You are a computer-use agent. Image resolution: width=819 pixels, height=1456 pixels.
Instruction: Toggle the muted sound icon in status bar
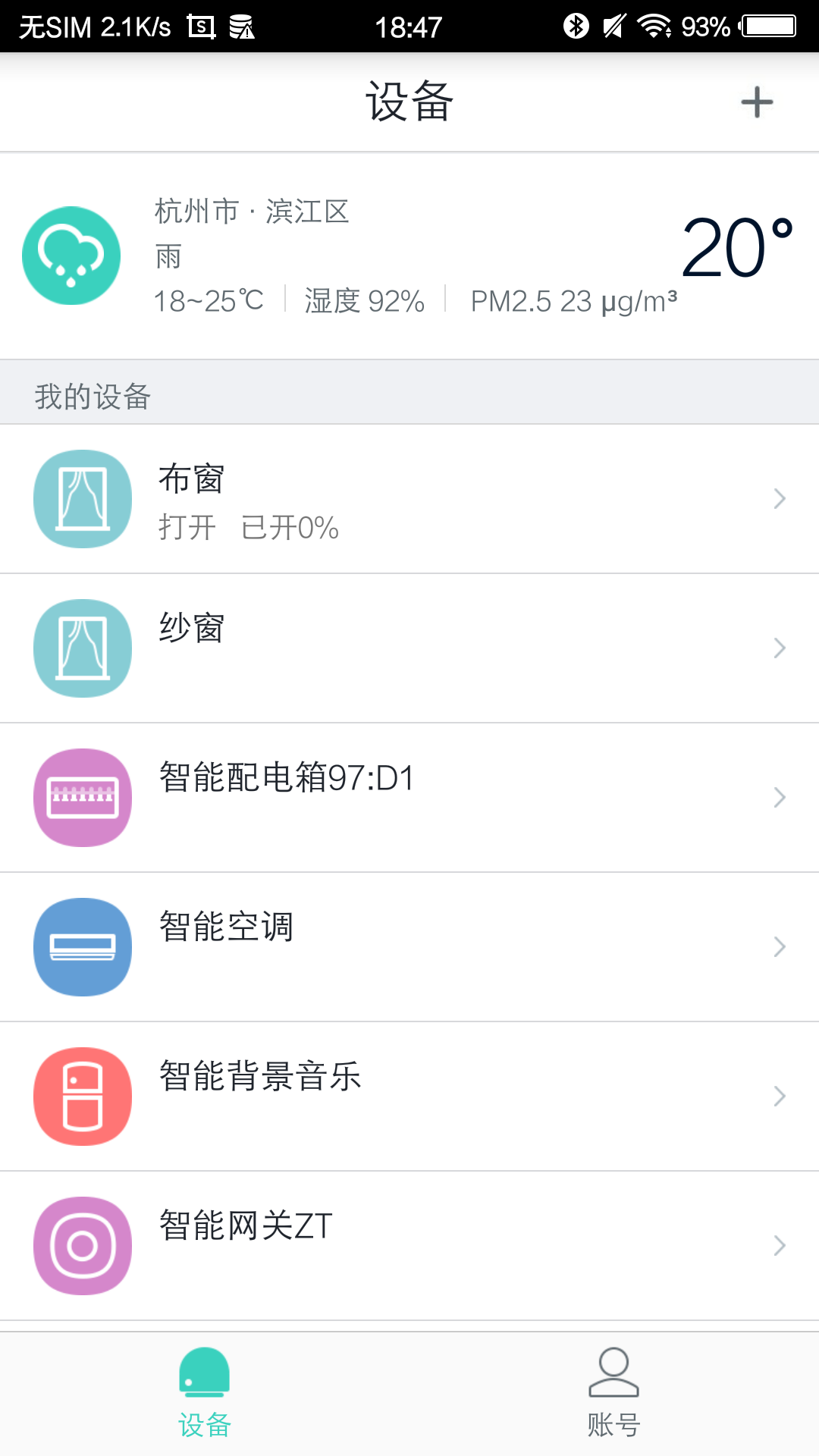[613, 25]
